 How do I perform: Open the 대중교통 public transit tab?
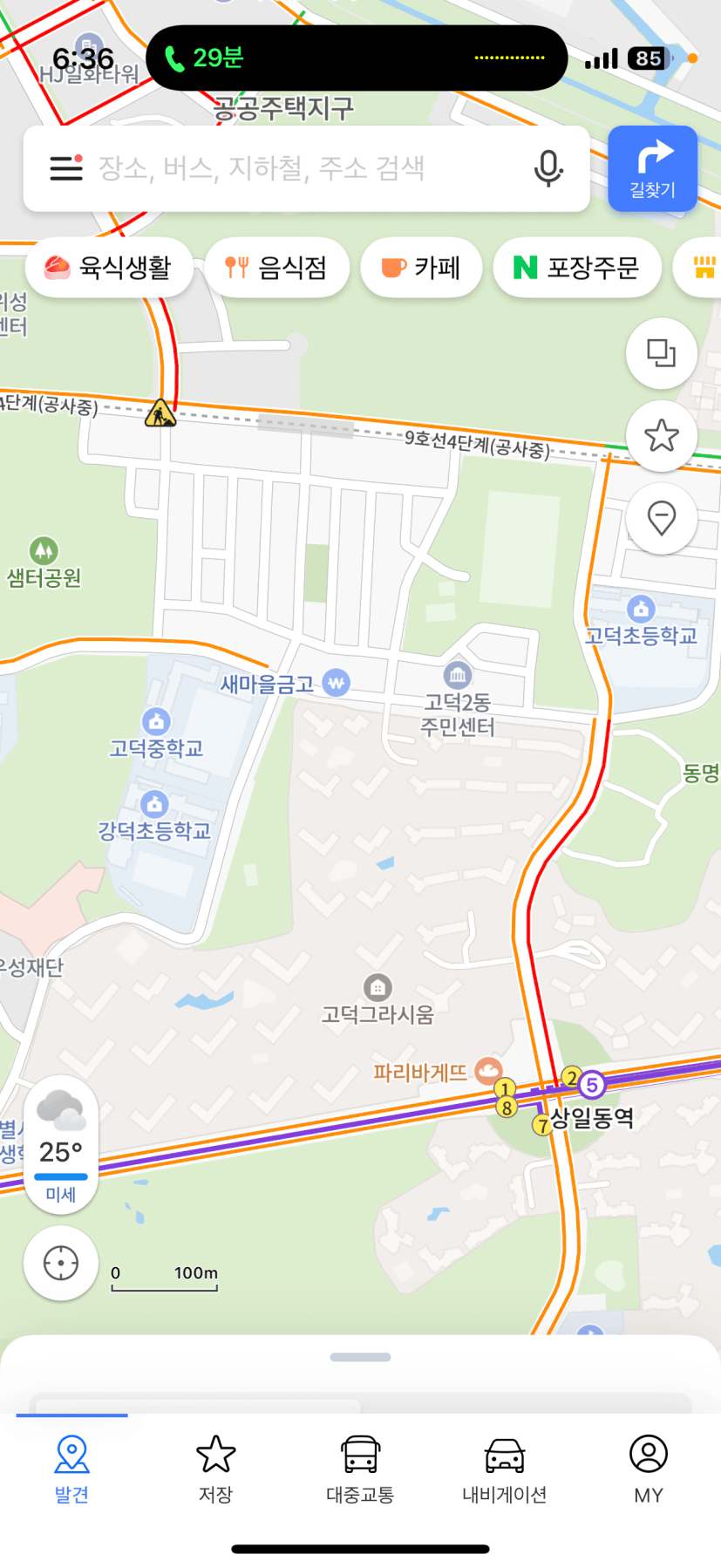point(360,1469)
